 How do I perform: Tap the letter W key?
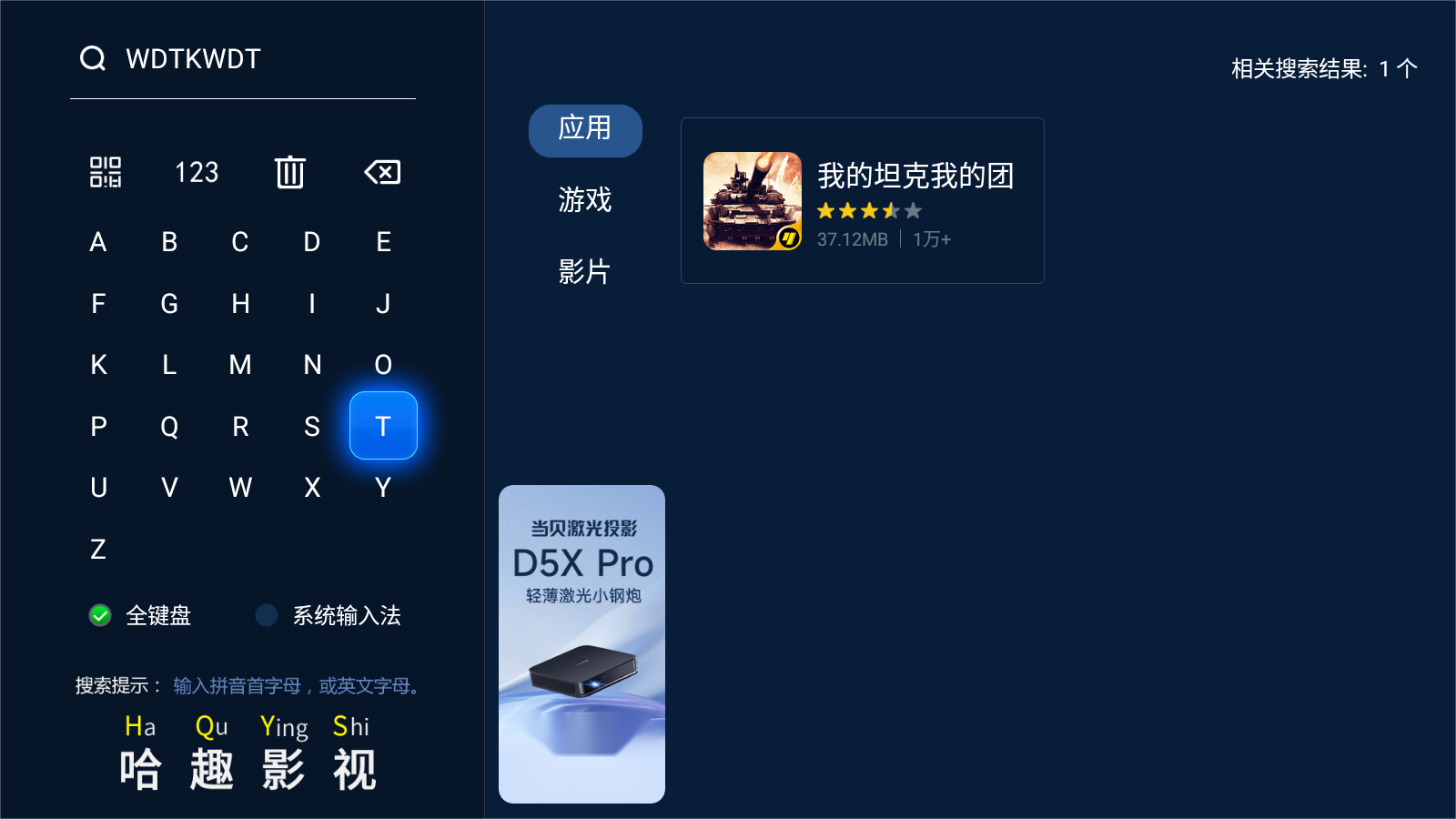coord(240,488)
